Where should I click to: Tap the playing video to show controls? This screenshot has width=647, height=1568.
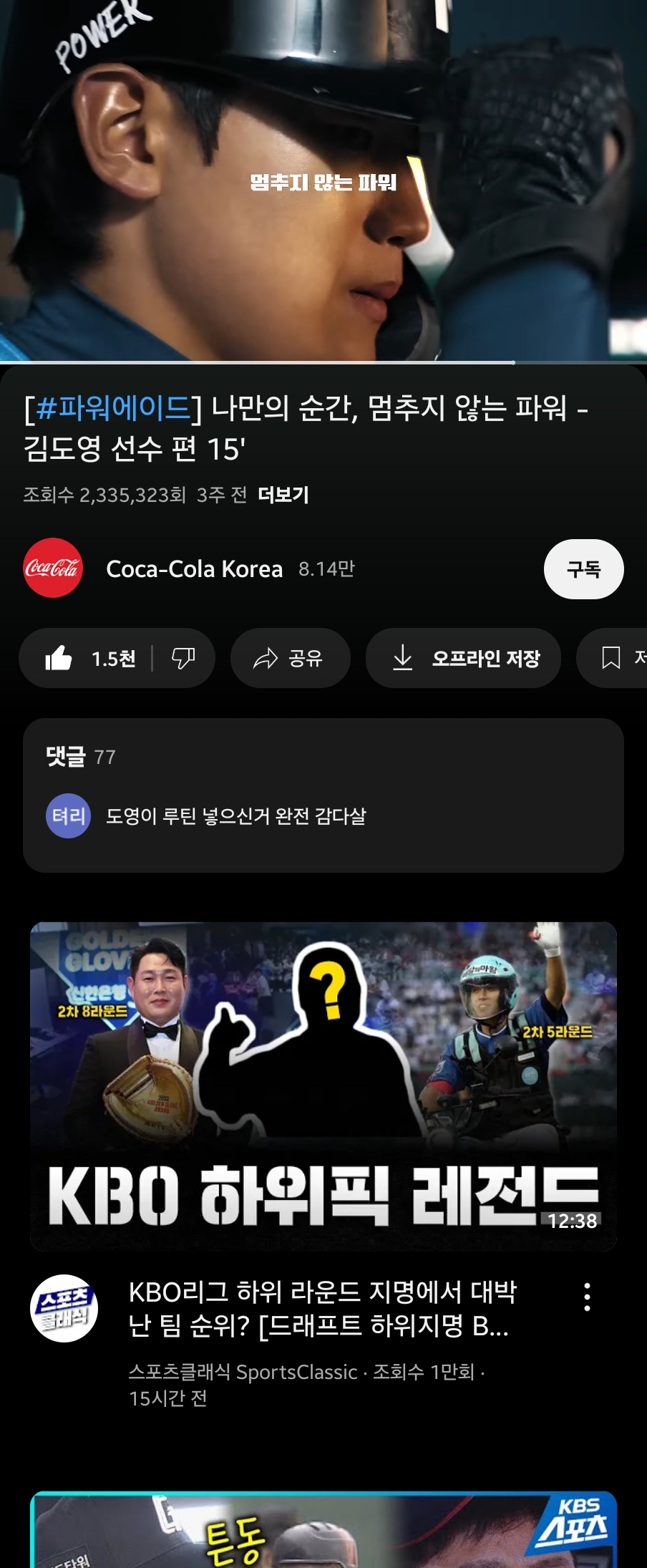coord(323,179)
